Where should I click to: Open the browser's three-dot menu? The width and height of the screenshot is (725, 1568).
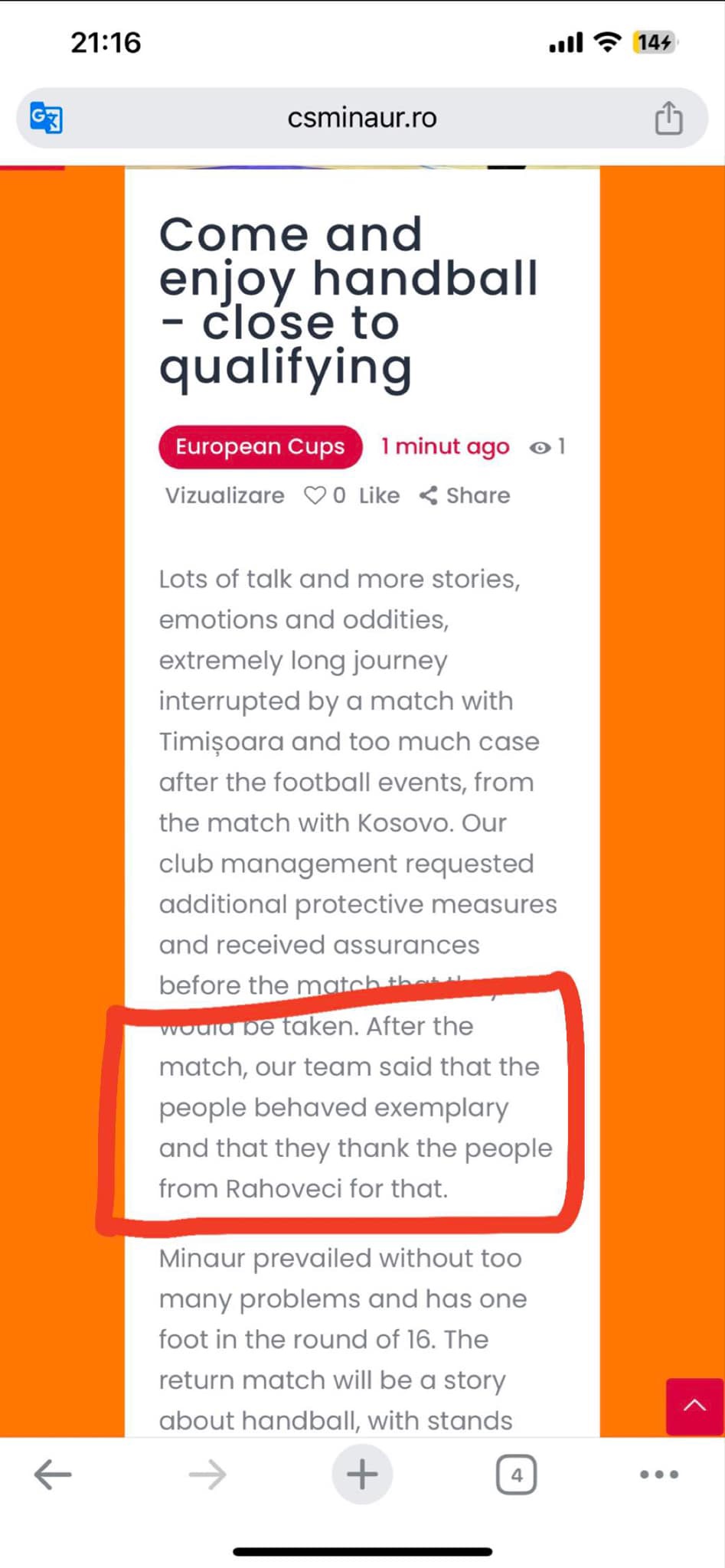pos(658,1474)
